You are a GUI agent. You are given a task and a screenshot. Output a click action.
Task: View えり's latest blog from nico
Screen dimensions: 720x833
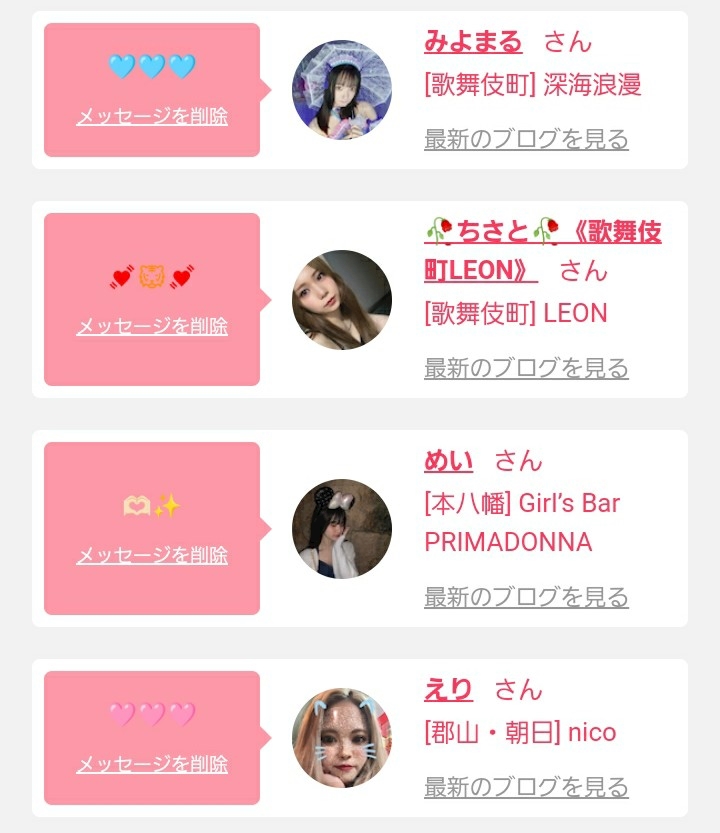526,787
